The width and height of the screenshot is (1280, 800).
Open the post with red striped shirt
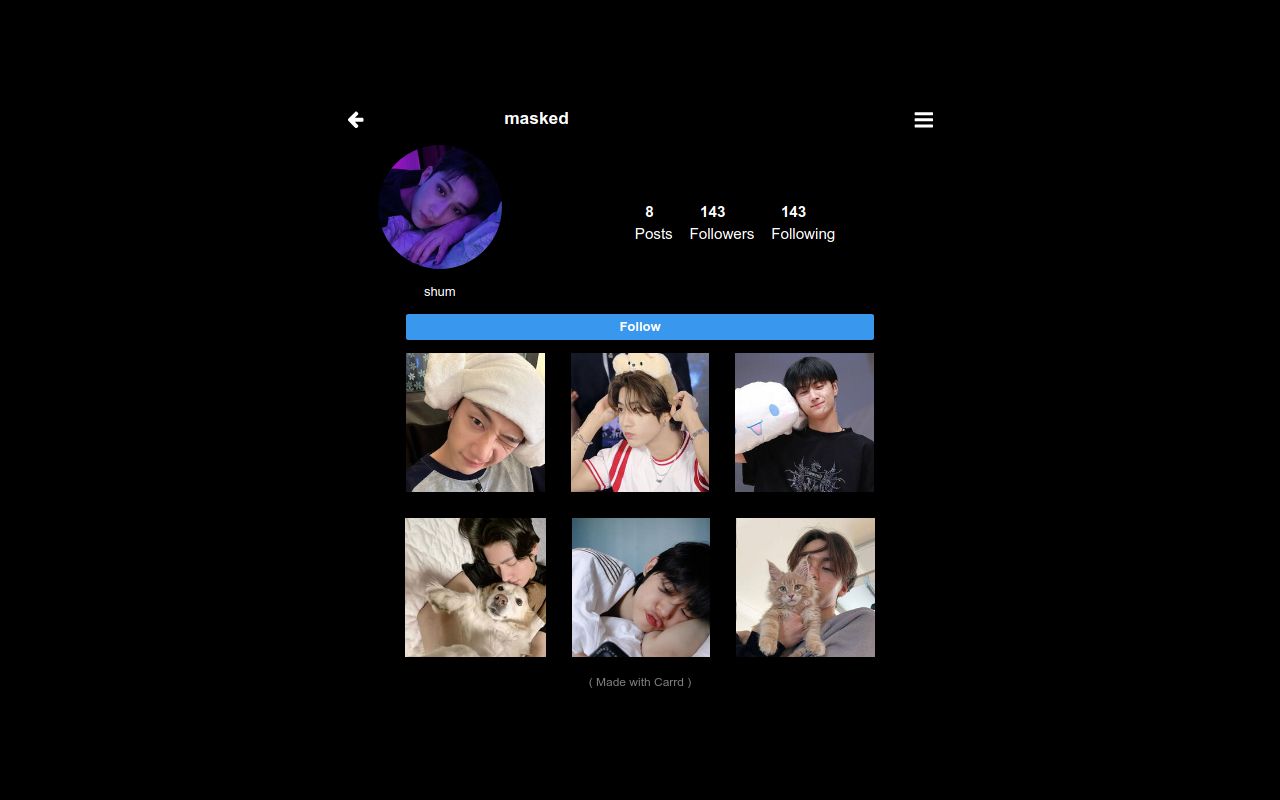(x=640, y=422)
